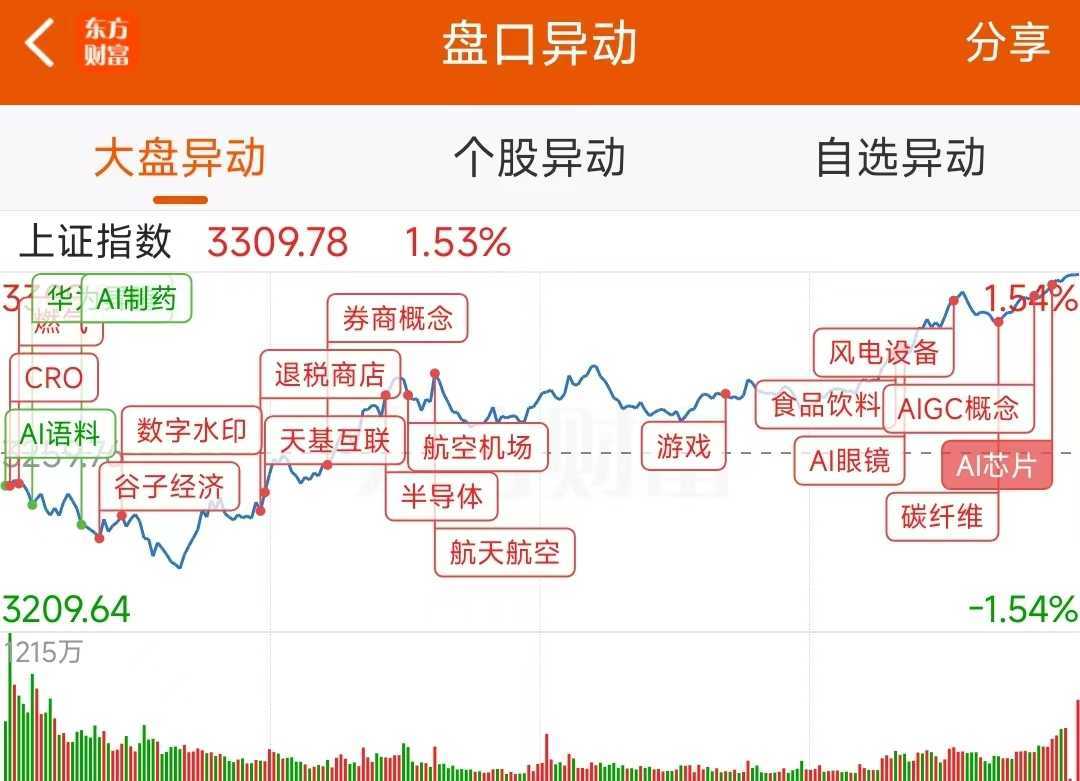Select the 风电设备 label

click(x=884, y=352)
